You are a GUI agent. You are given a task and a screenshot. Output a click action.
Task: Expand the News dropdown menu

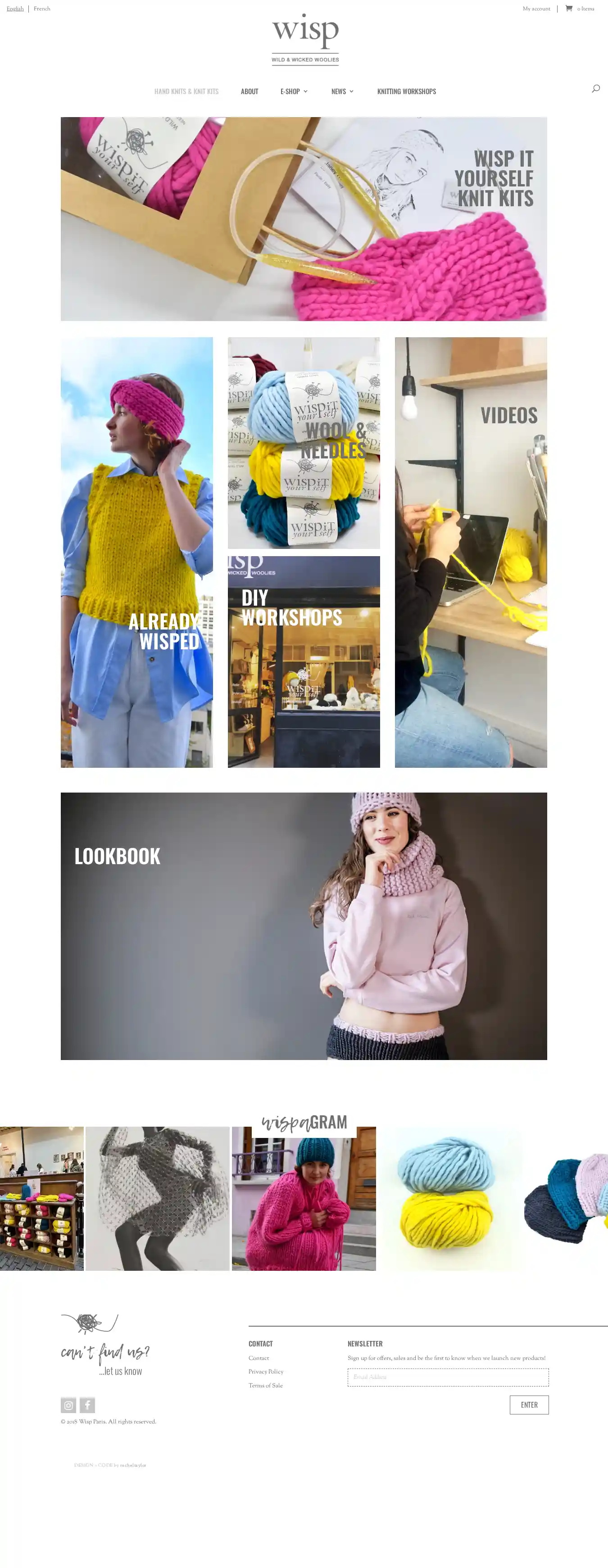(x=342, y=91)
